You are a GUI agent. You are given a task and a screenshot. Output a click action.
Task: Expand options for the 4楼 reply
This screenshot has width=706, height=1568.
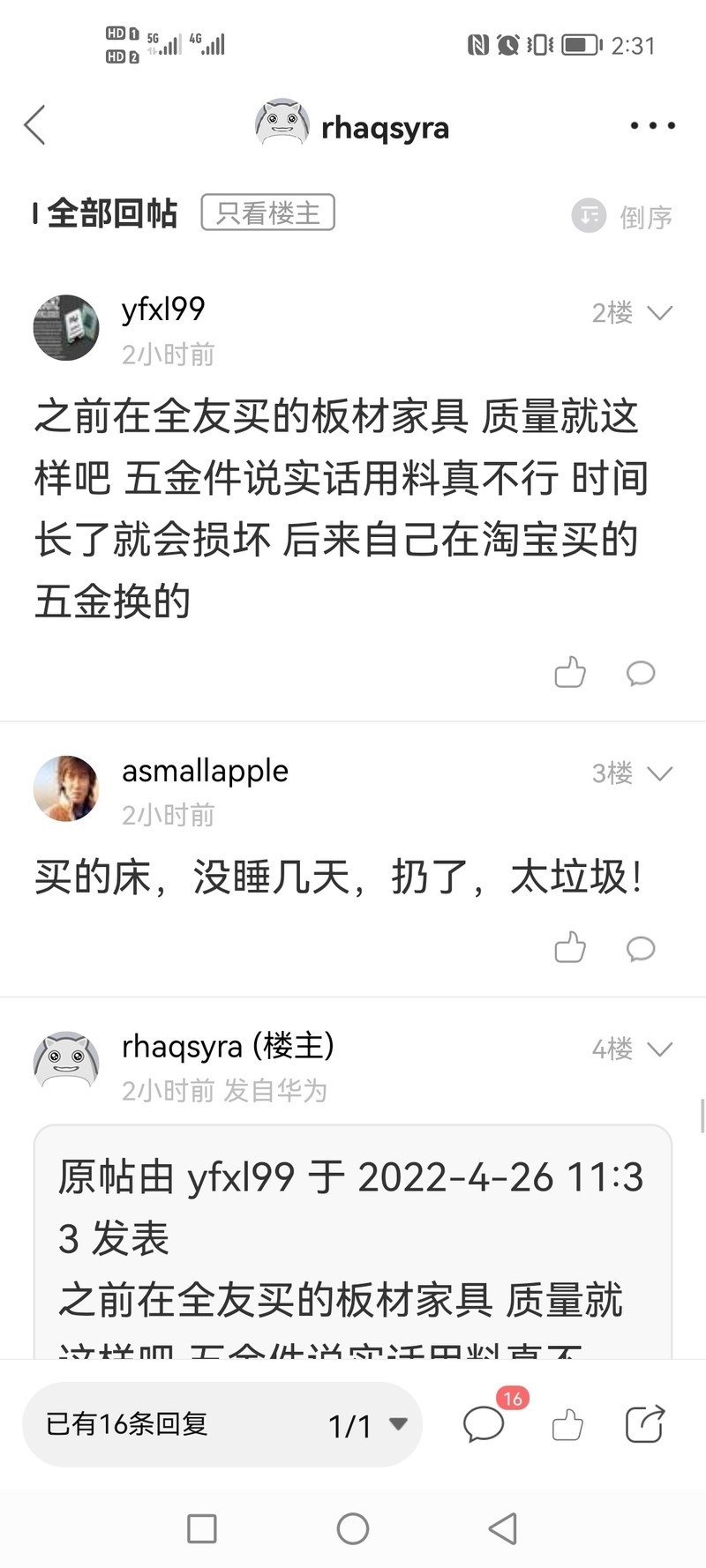[x=659, y=1049]
